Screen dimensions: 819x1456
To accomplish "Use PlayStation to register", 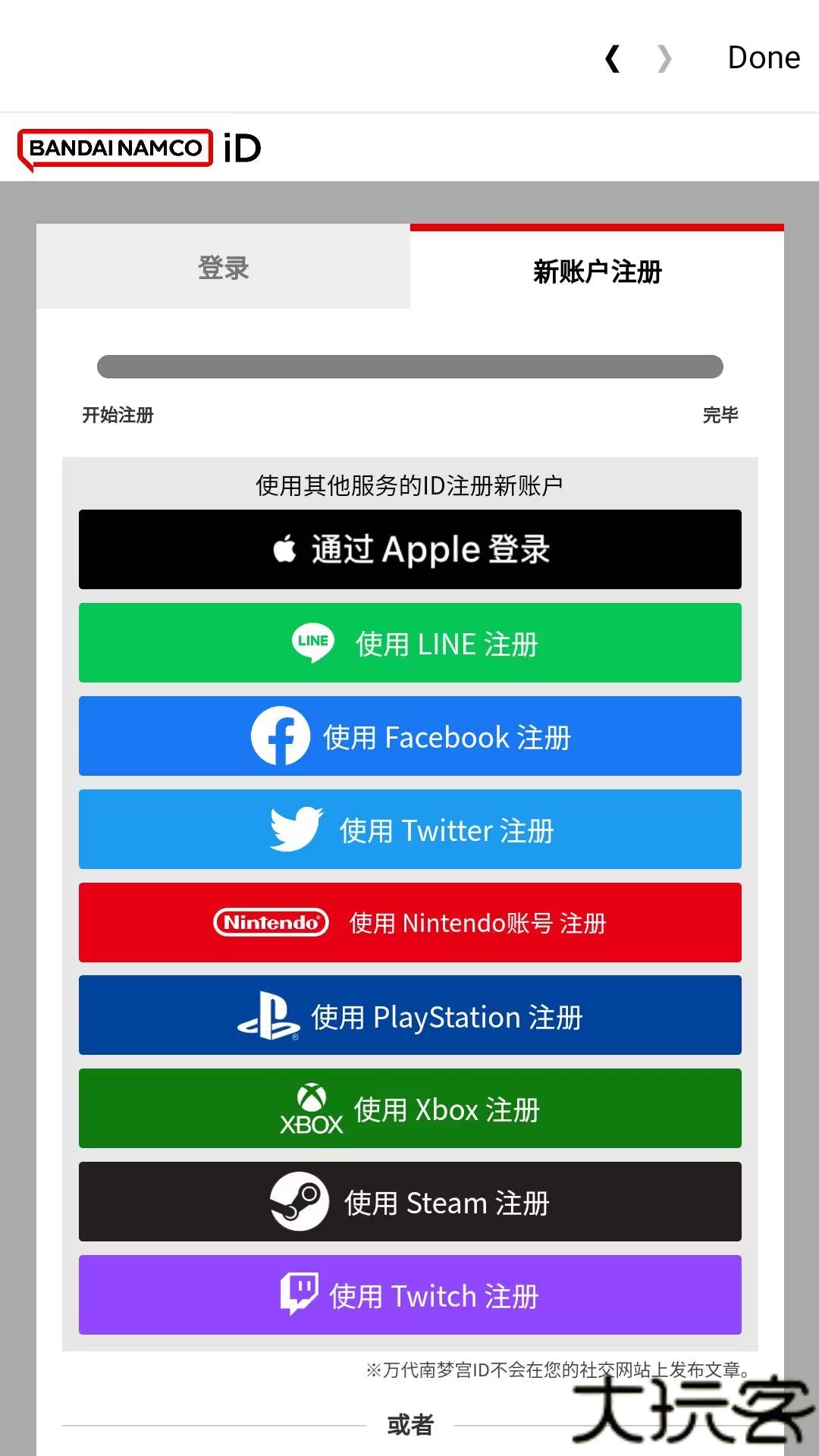I will pos(409,1016).
